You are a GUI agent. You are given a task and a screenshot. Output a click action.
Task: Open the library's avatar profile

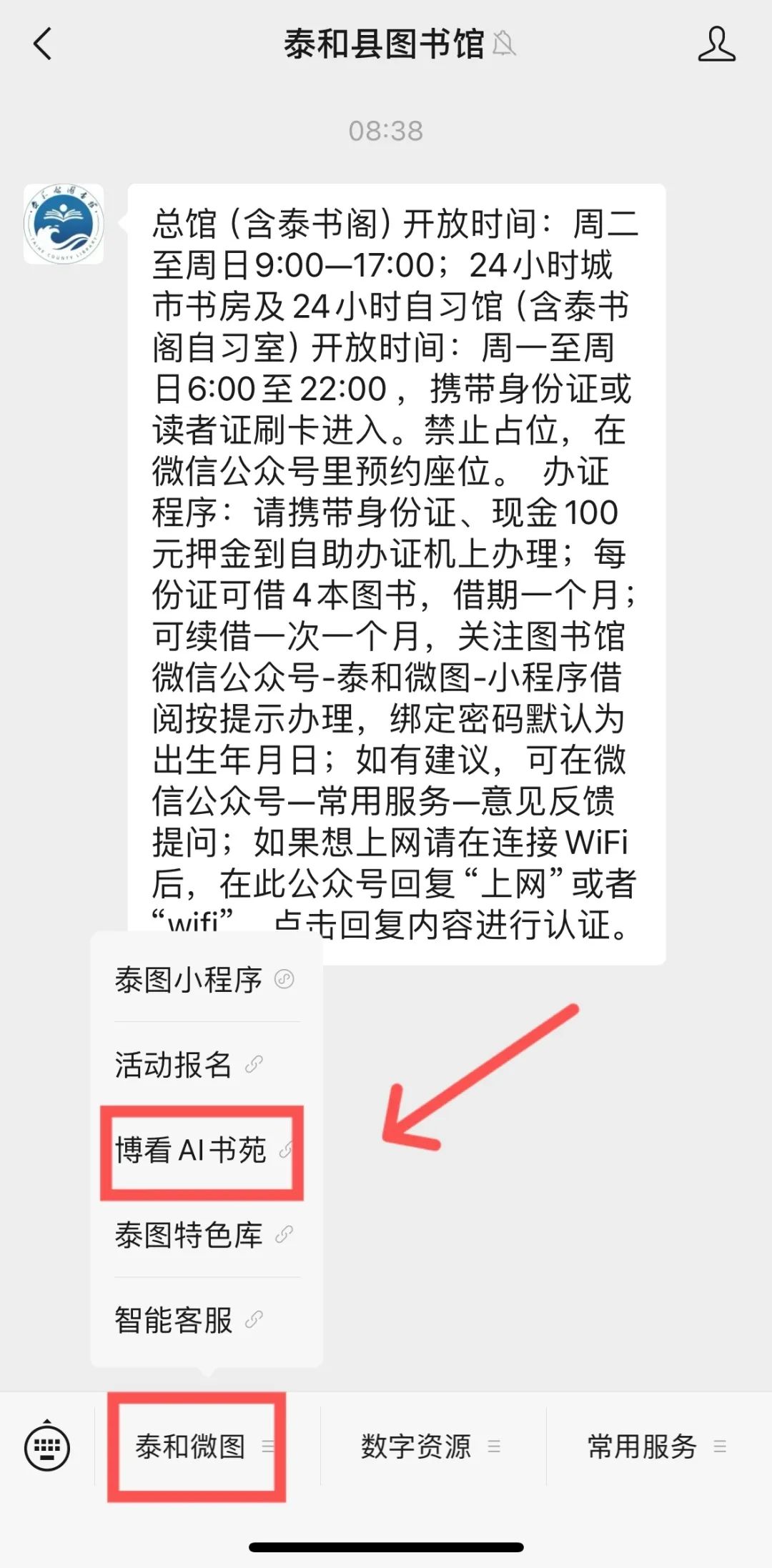[64, 224]
